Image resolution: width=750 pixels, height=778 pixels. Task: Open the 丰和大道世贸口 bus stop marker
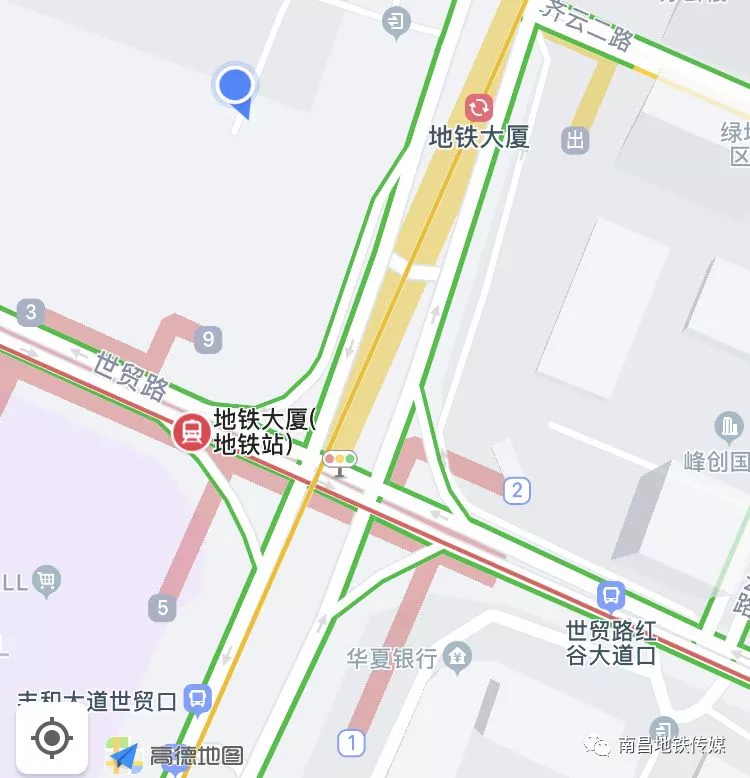click(198, 697)
